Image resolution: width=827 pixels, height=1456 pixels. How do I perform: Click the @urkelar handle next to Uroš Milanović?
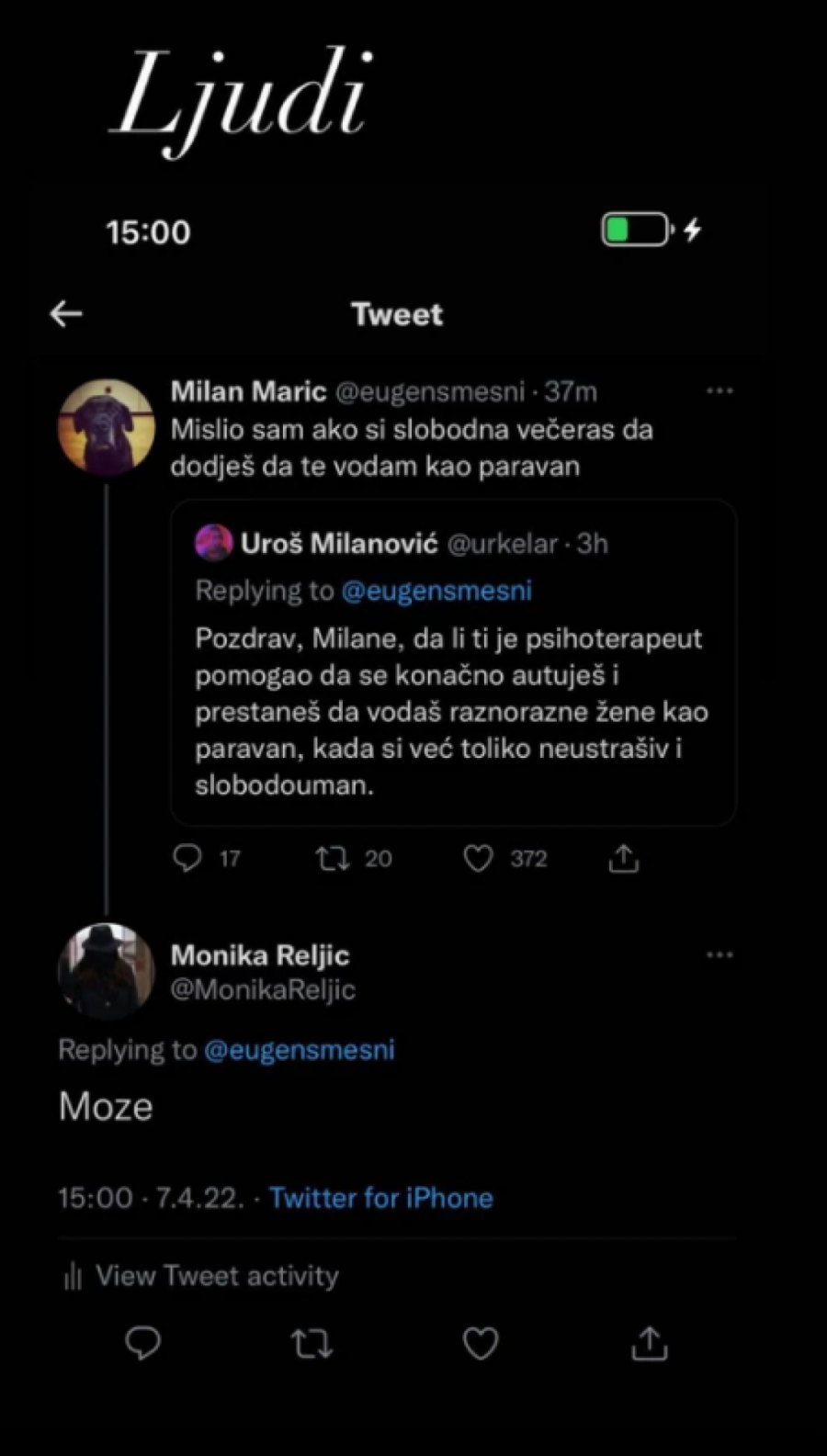tap(504, 544)
